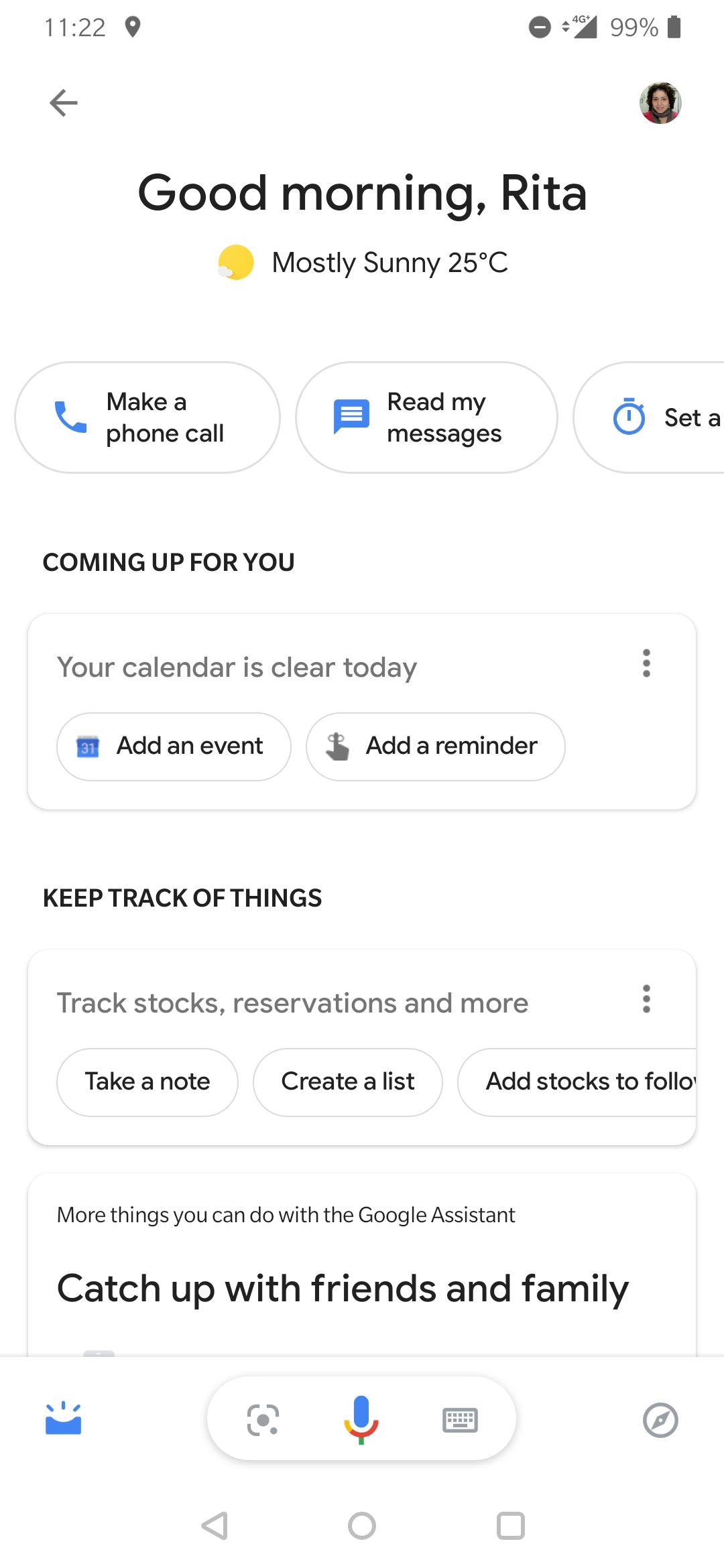This screenshot has width=724, height=1568.
Task: Open the Snapshot inbox icon bottom left
Action: tap(63, 1419)
